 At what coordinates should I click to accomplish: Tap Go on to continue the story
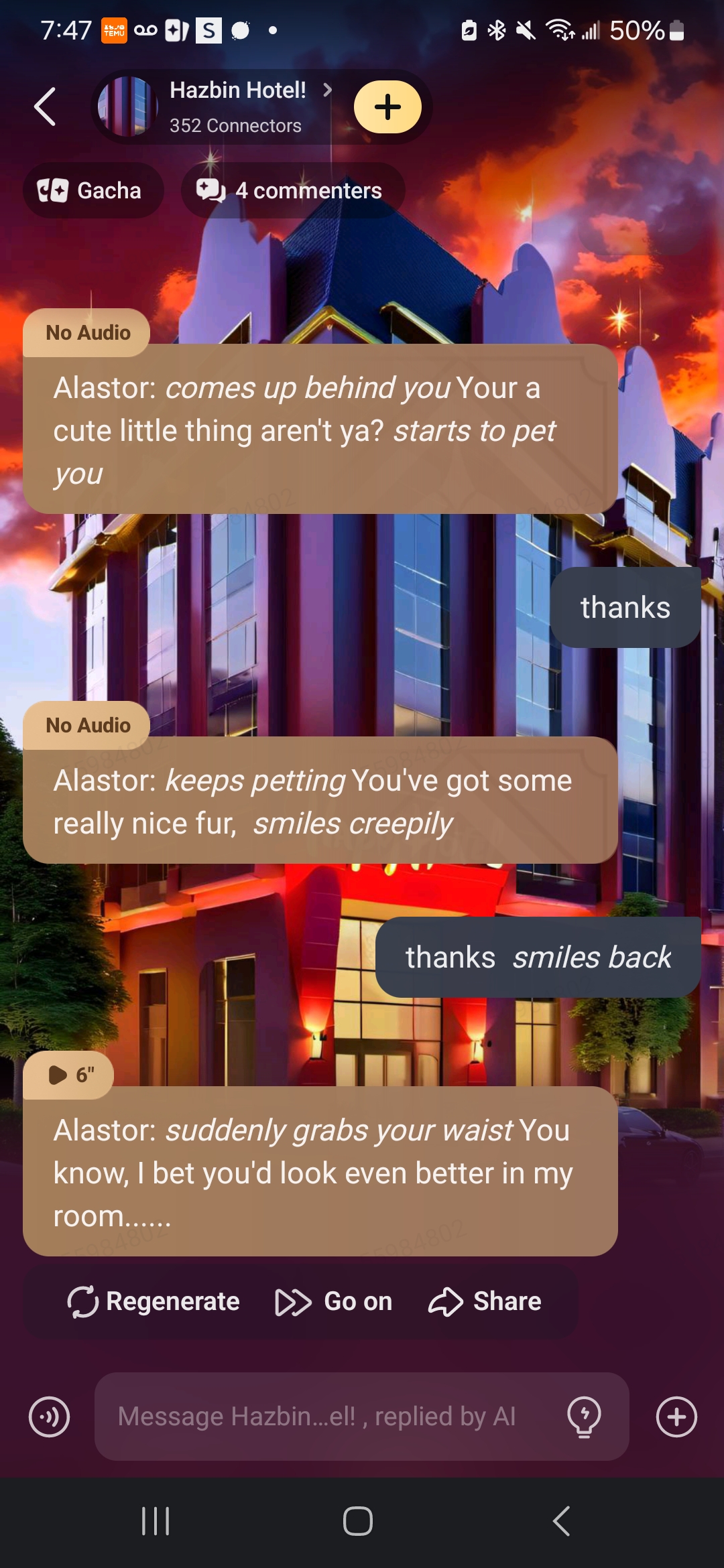coord(334,1301)
